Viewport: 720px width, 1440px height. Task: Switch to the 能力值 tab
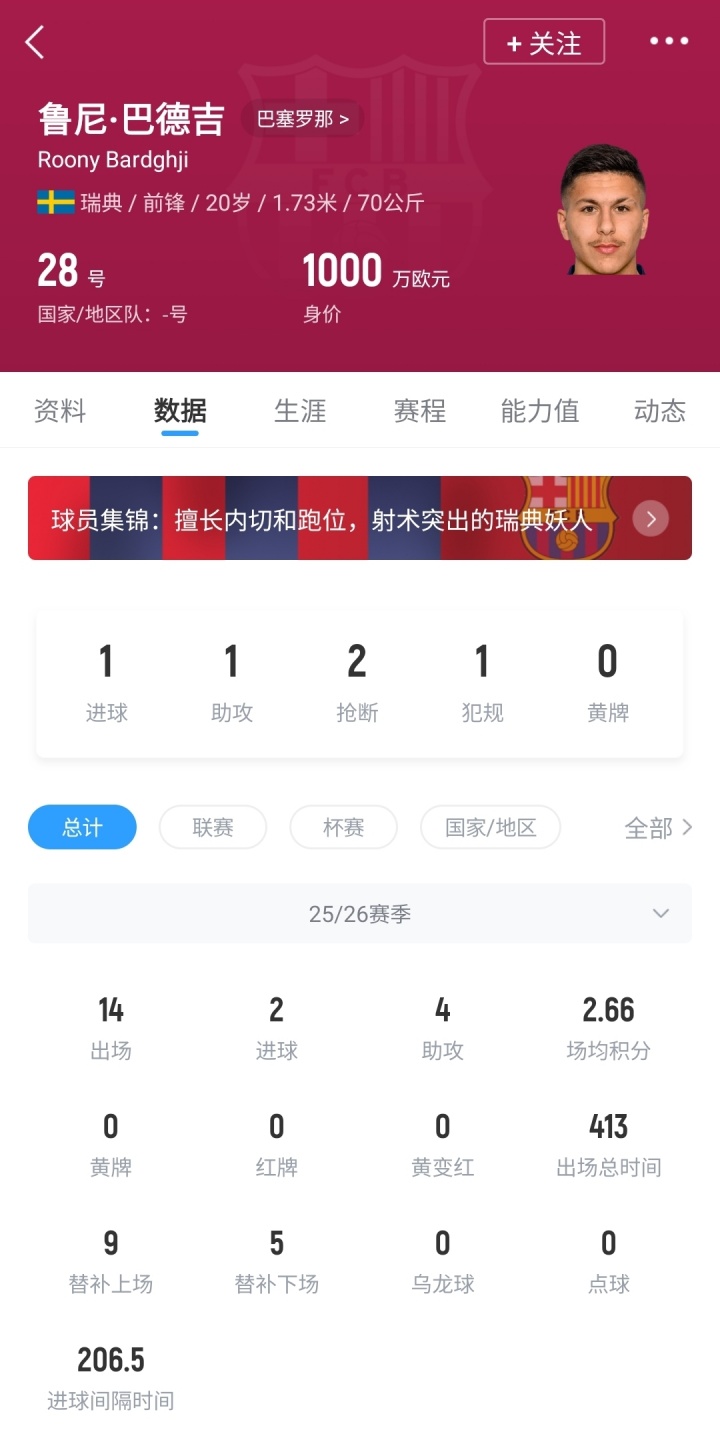pos(540,411)
